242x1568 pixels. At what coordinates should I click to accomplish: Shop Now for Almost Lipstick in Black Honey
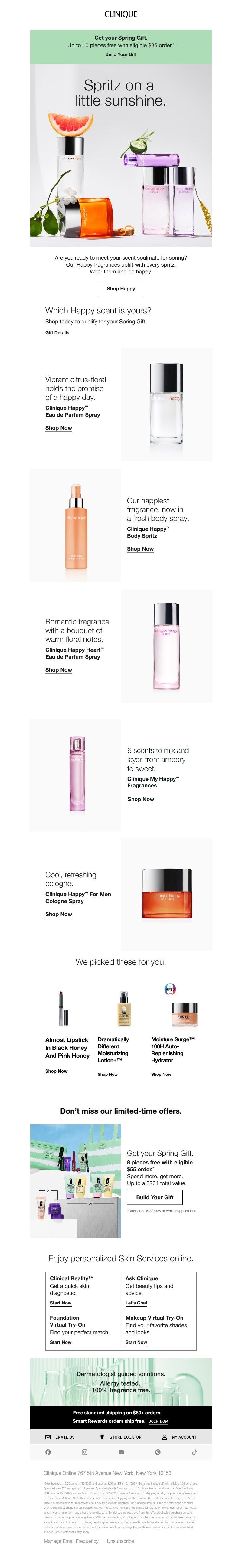pyautogui.click(x=56, y=1071)
